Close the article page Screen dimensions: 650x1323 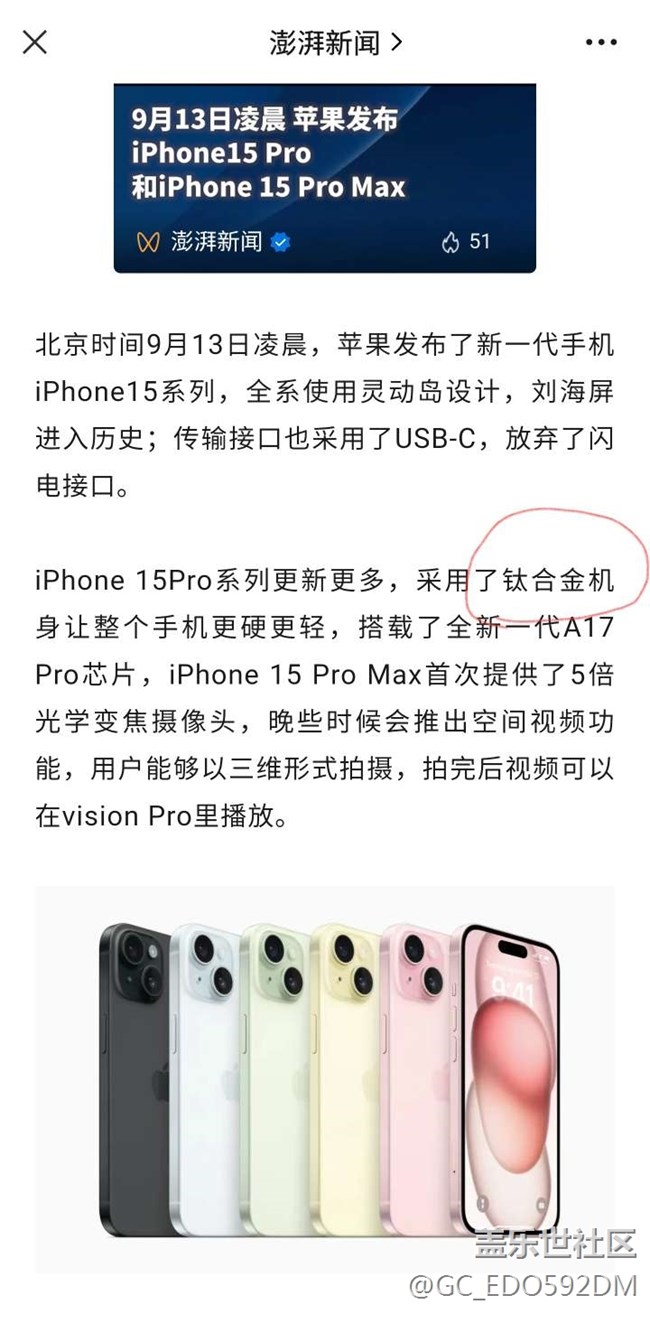tap(35, 42)
